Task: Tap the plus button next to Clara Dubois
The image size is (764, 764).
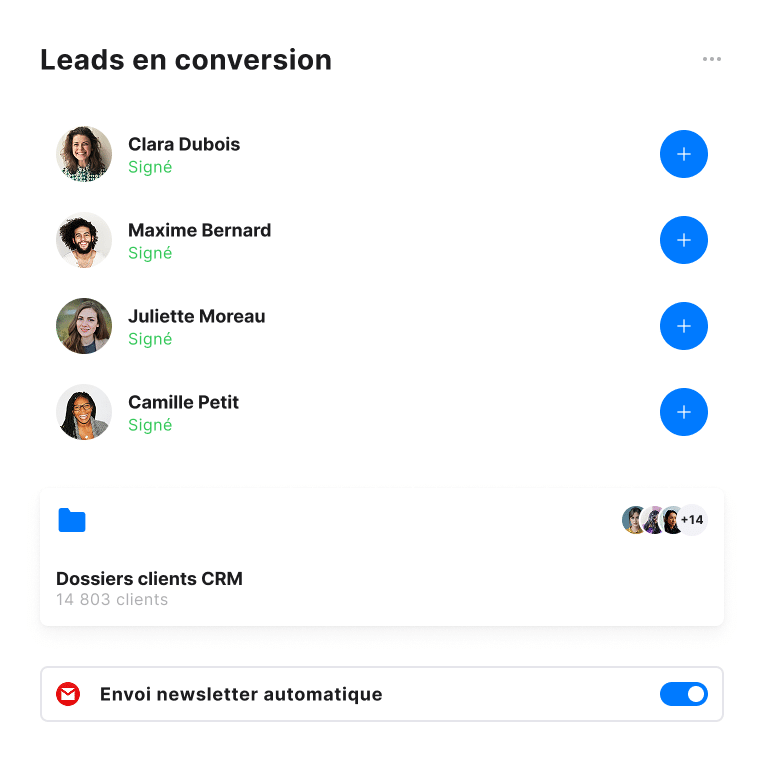Action: 684,154
